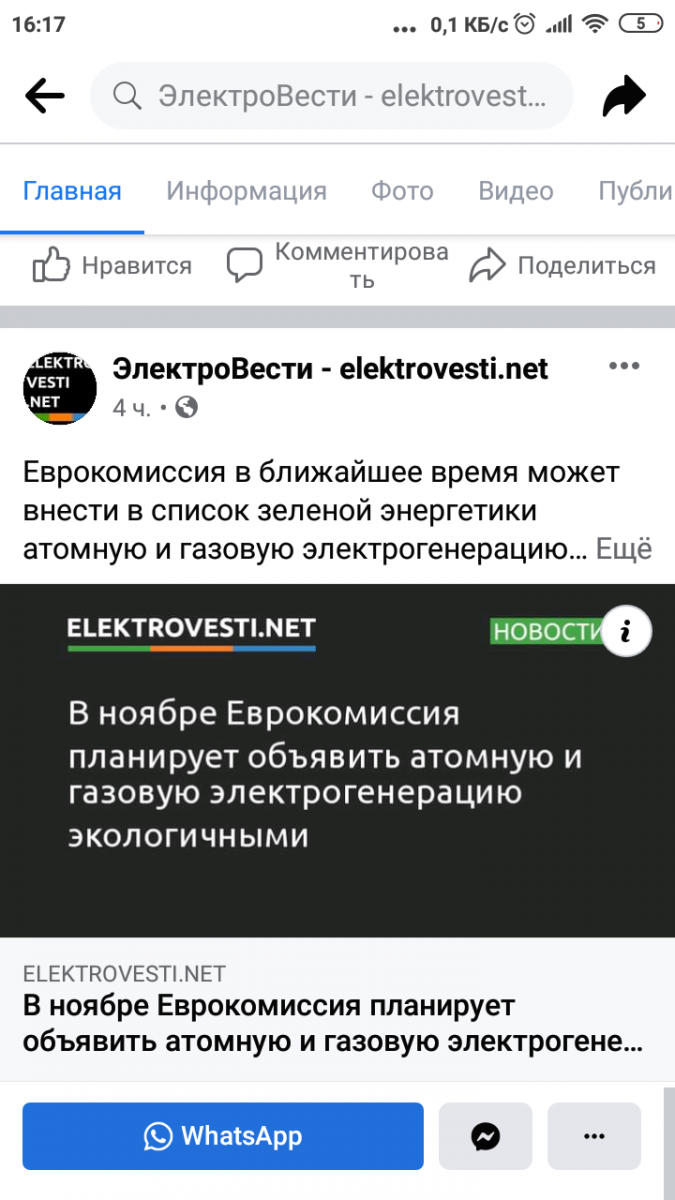Open the post's three-dot options menu
The width and height of the screenshot is (675, 1200).
pos(624,367)
